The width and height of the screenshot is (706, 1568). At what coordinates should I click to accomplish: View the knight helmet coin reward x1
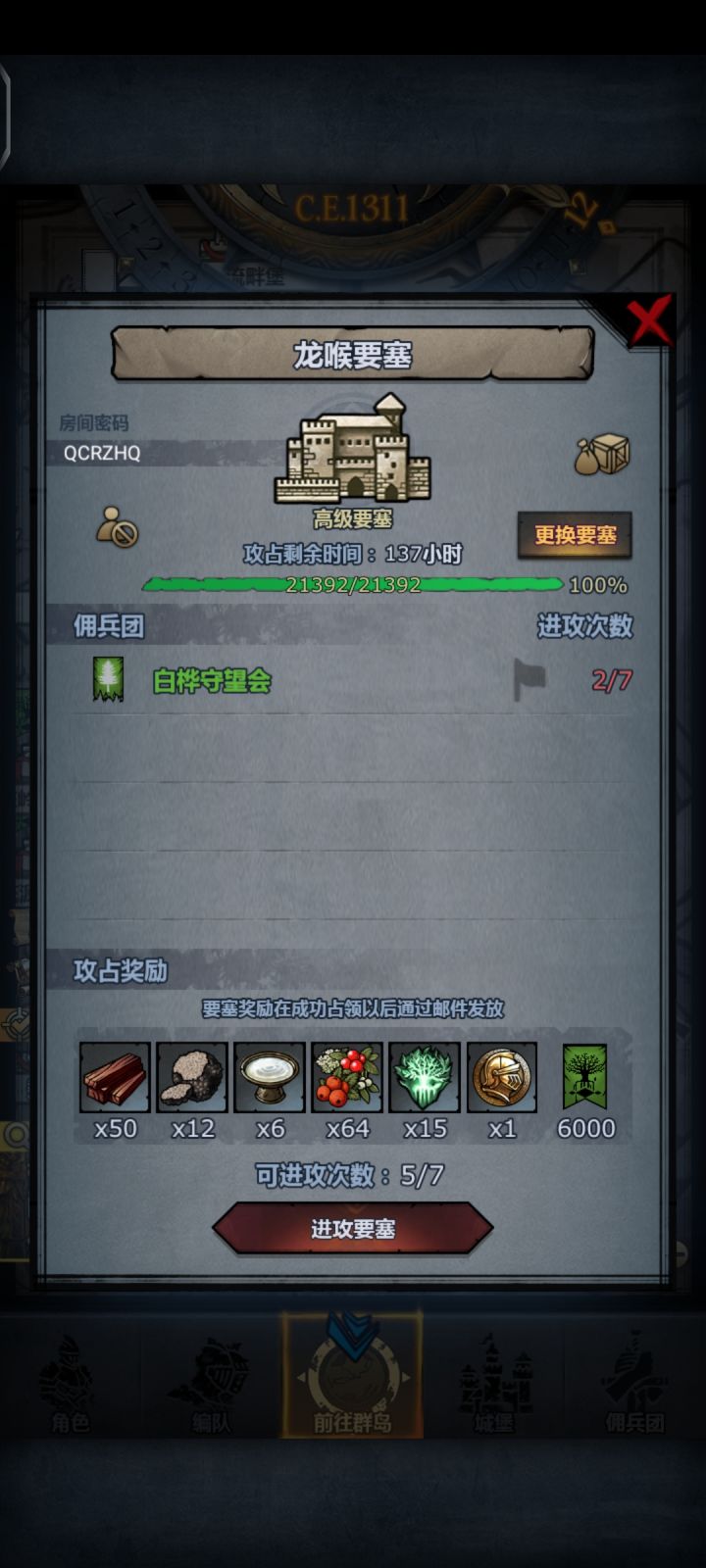tap(502, 1077)
